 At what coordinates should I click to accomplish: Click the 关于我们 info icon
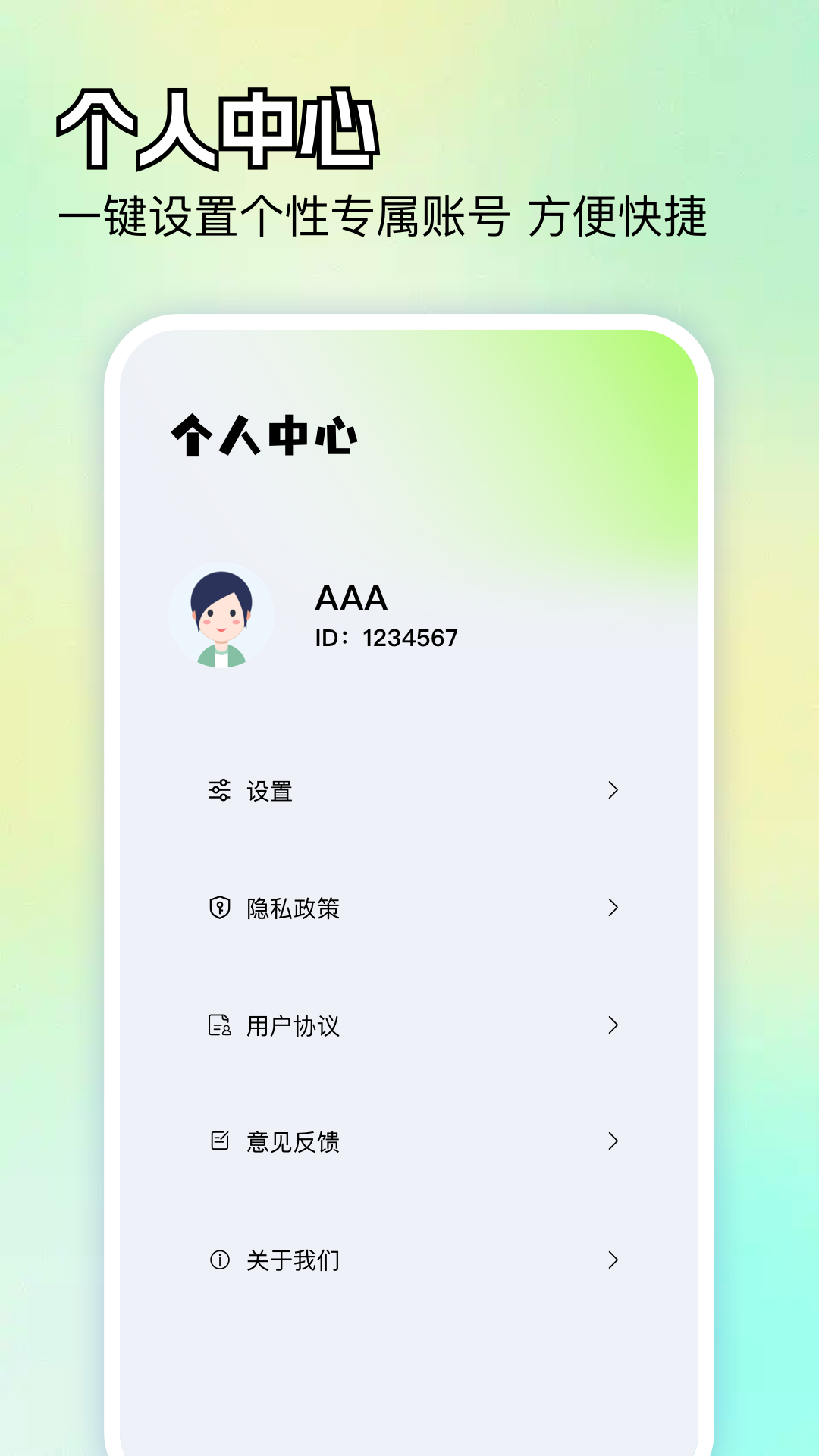pos(220,1259)
